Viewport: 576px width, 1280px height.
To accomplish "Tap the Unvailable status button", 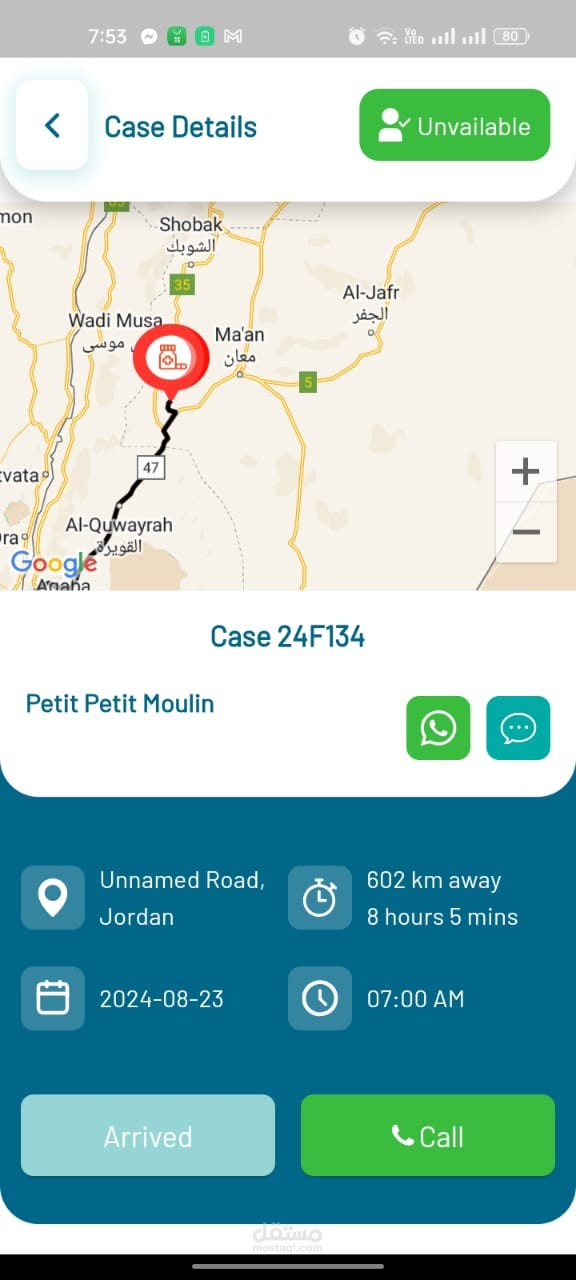I will (x=454, y=125).
